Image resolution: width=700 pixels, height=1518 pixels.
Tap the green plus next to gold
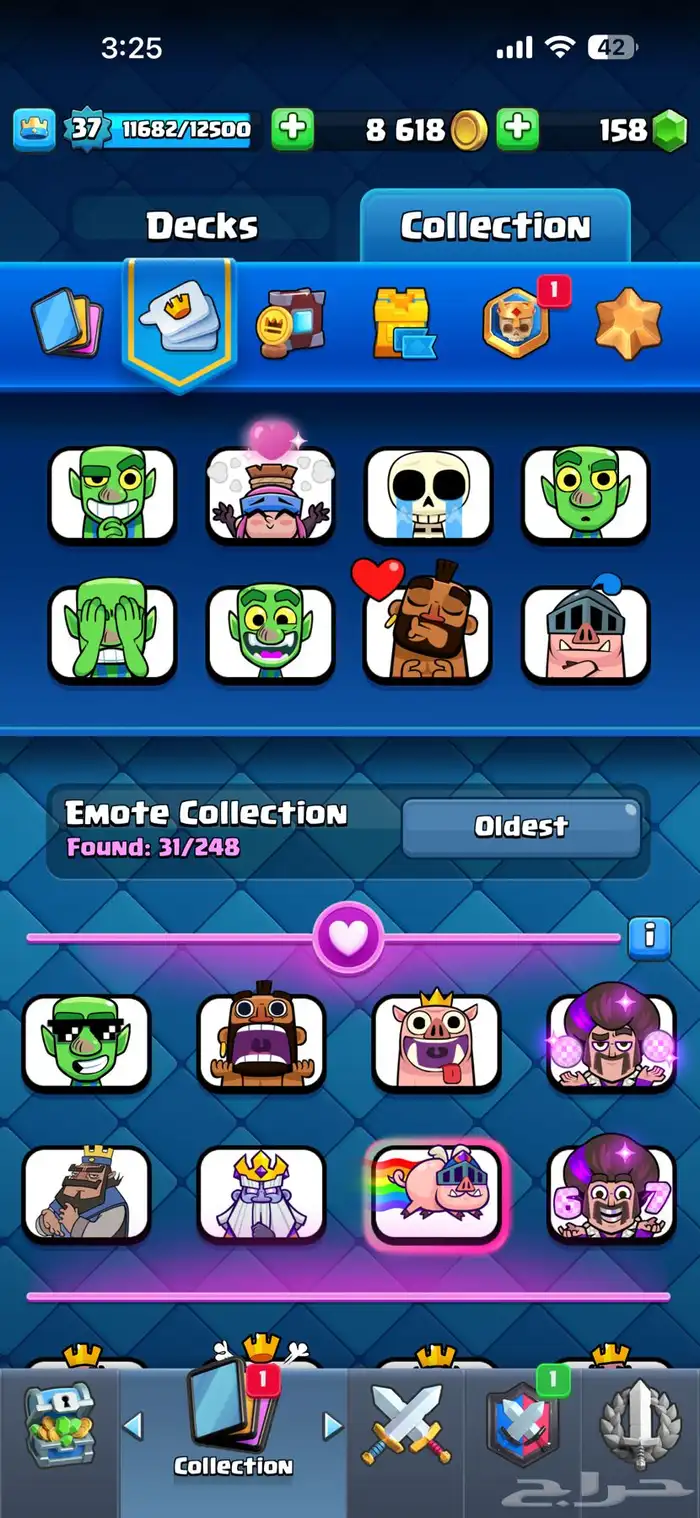pyautogui.click(x=517, y=129)
